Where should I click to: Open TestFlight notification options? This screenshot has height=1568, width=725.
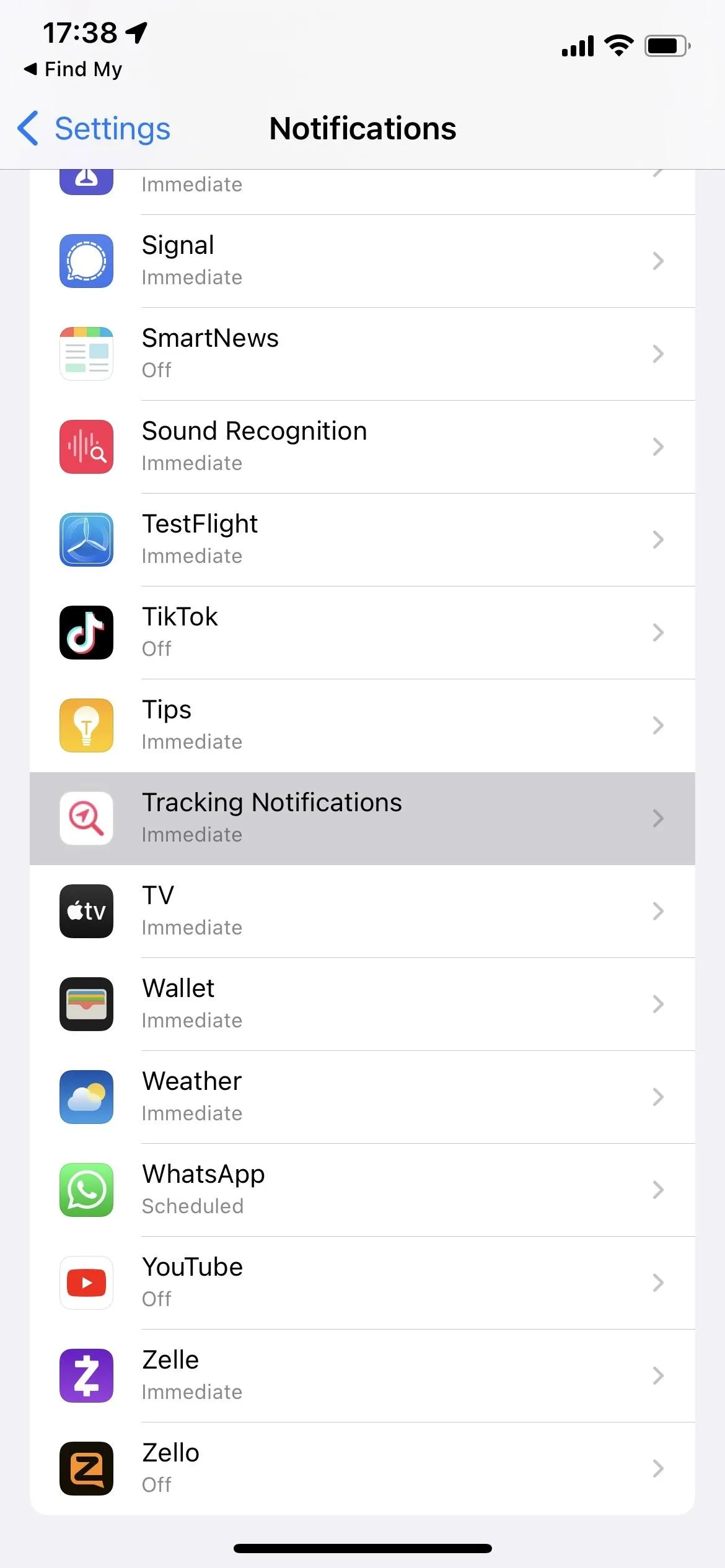click(362, 540)
